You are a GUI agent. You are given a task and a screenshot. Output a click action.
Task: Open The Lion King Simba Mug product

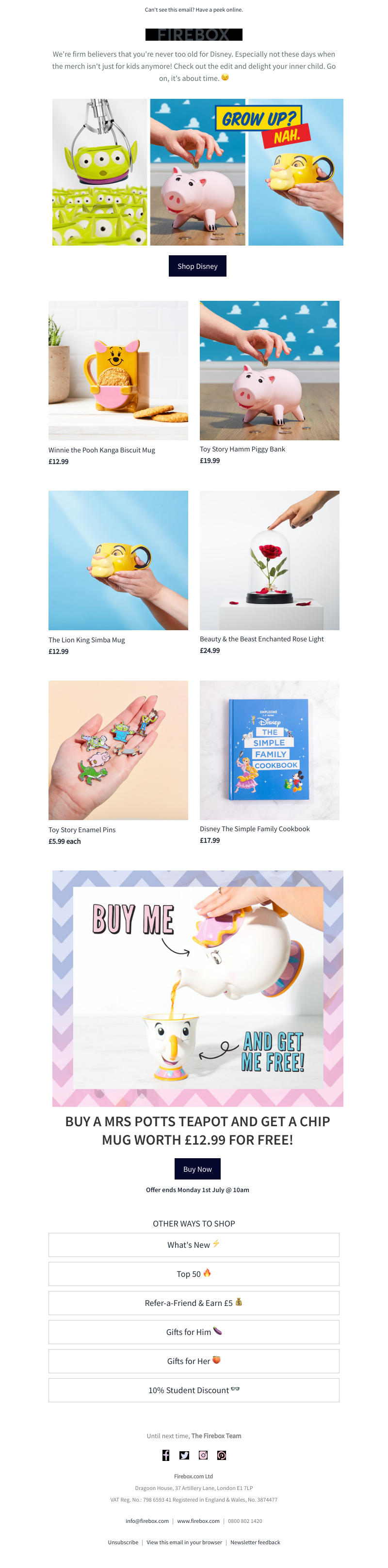coord(117,560)
